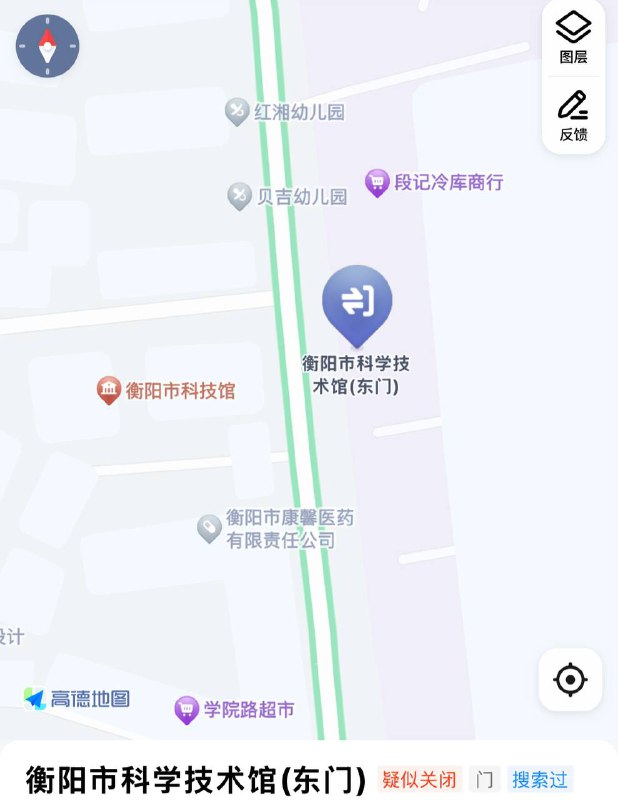This screenshot has height=800, width=618.
Task: Select the 衡阳市科技馆 museum marker
Action: [109, 390]
